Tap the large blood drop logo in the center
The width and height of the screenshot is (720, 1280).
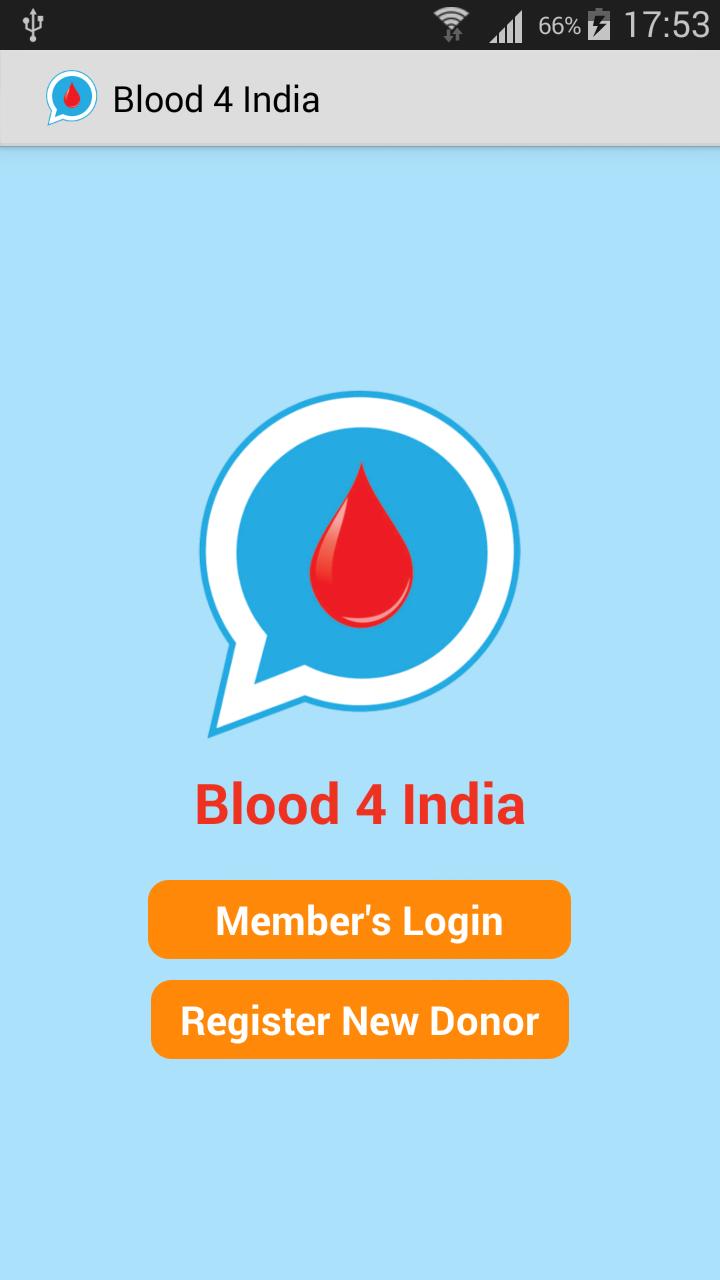tap(360, 560)
